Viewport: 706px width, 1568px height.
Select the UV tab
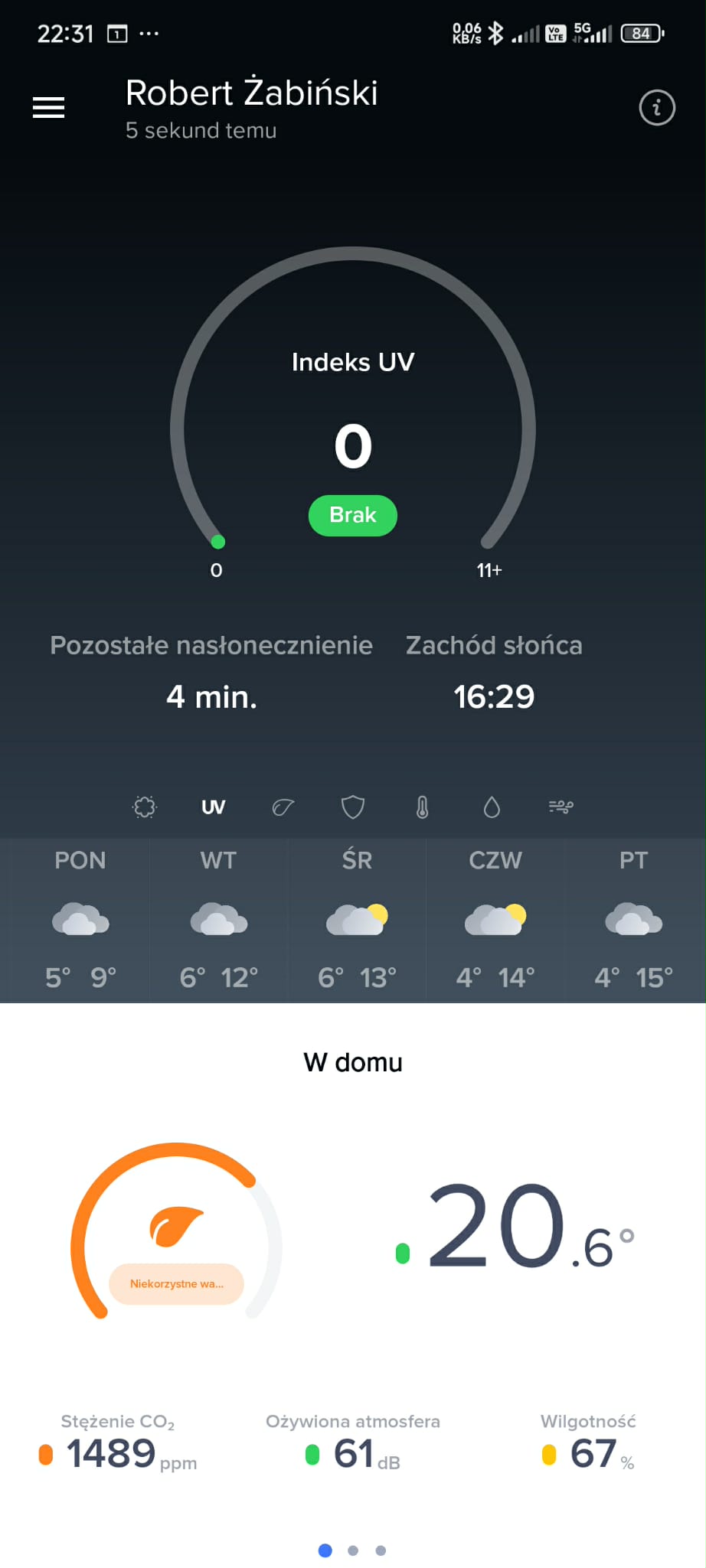[213, 807]
